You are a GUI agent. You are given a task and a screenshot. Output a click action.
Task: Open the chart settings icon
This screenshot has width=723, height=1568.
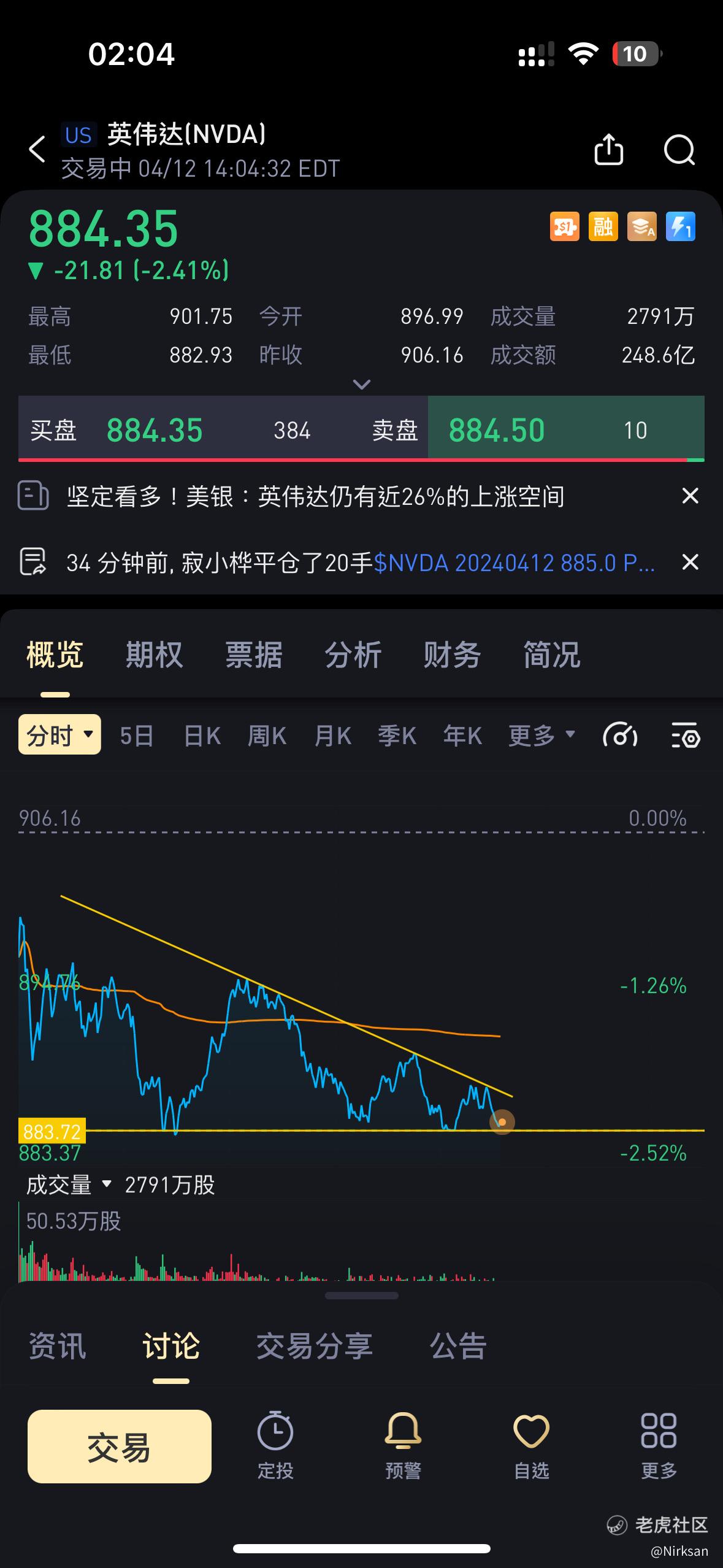coord(685,735)
